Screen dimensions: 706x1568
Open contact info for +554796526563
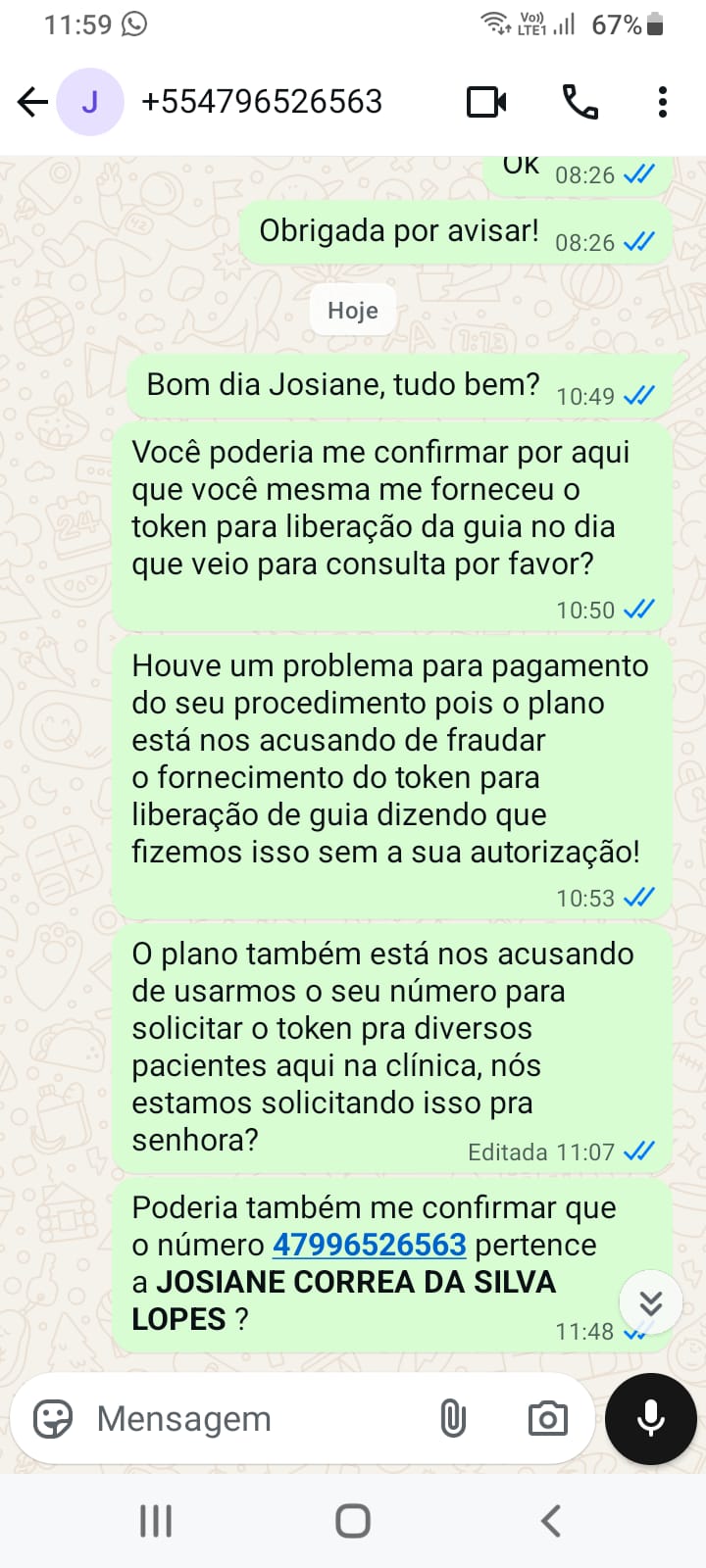(x=261, y=102)
